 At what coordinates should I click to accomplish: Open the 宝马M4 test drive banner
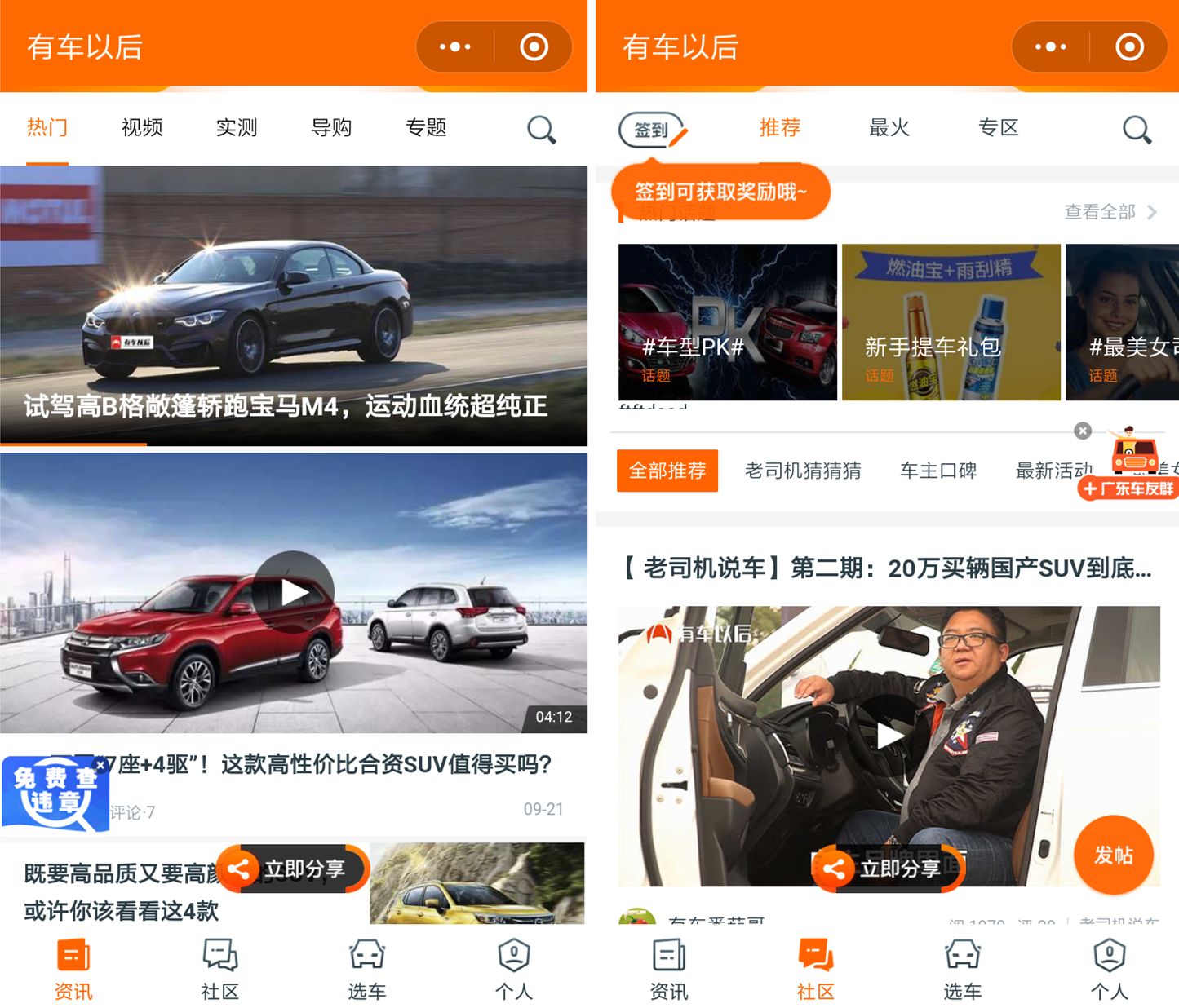point(294,306)
